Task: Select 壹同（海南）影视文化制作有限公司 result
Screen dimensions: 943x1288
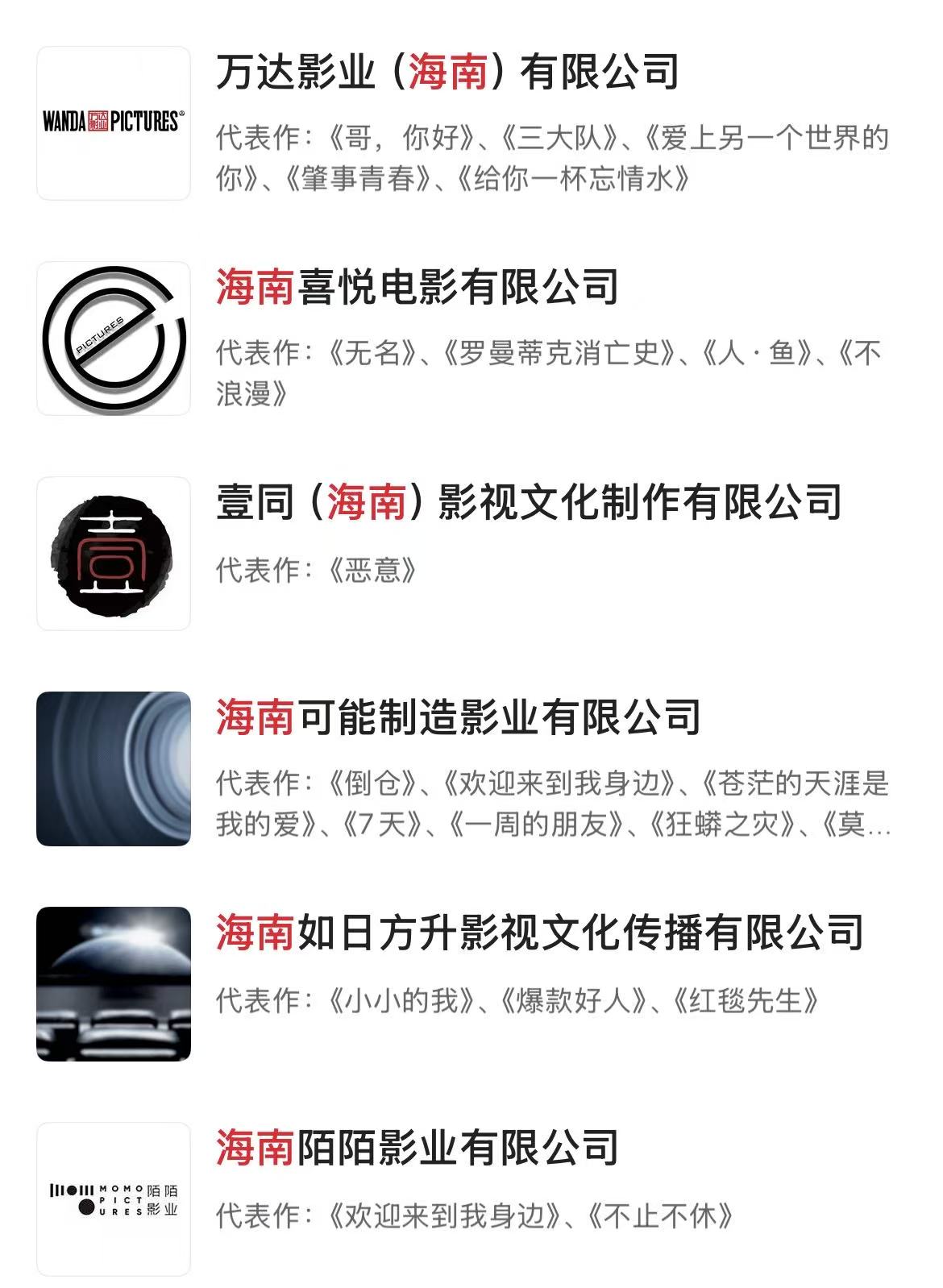Action: (x=528, y=503)
